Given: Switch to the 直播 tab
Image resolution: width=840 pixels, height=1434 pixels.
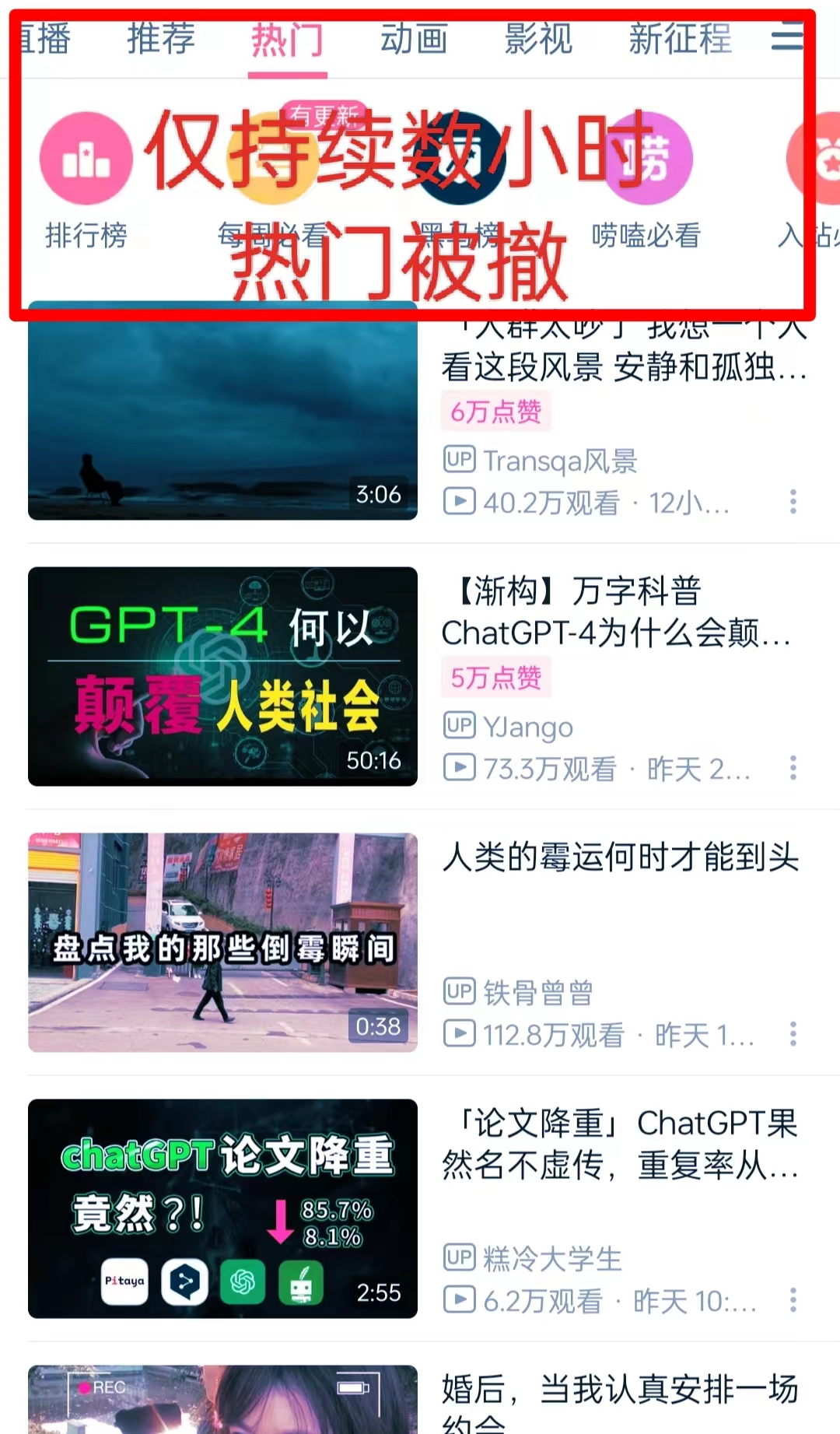Looking at the screenshot, I should click(x=45, y=38).
